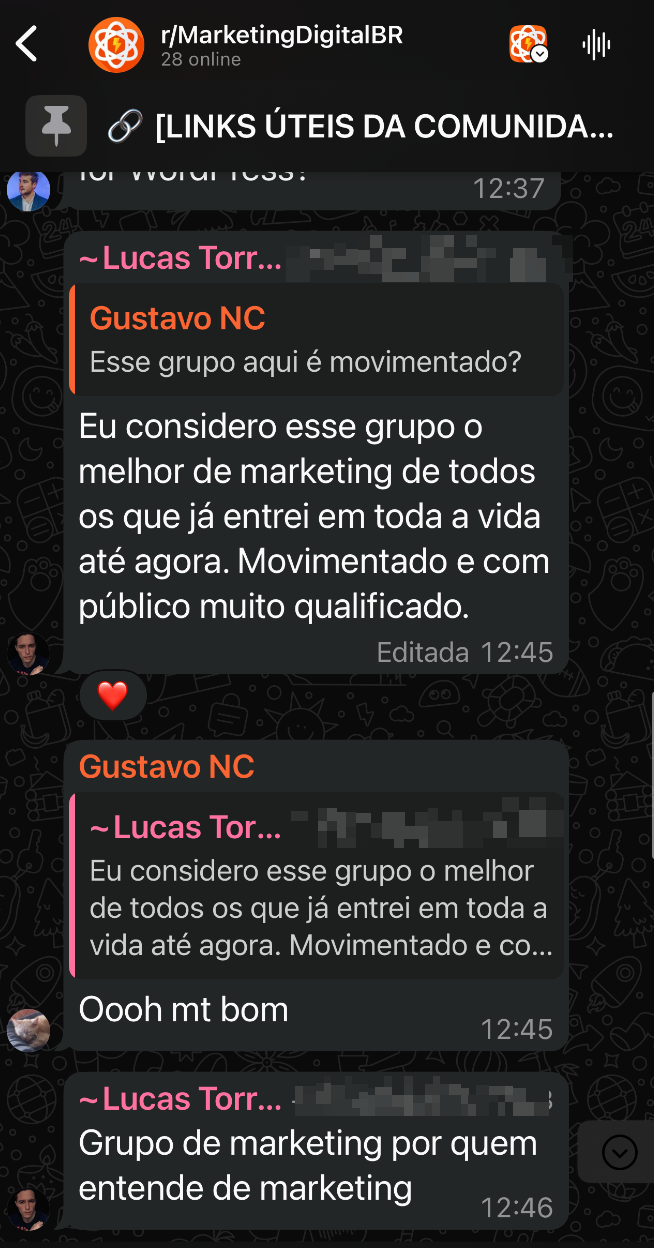View Gustavo NC's profile picture beside Oooh mt bom
This screenshot has height=1248, width=654.
[x=28, y=1030]
